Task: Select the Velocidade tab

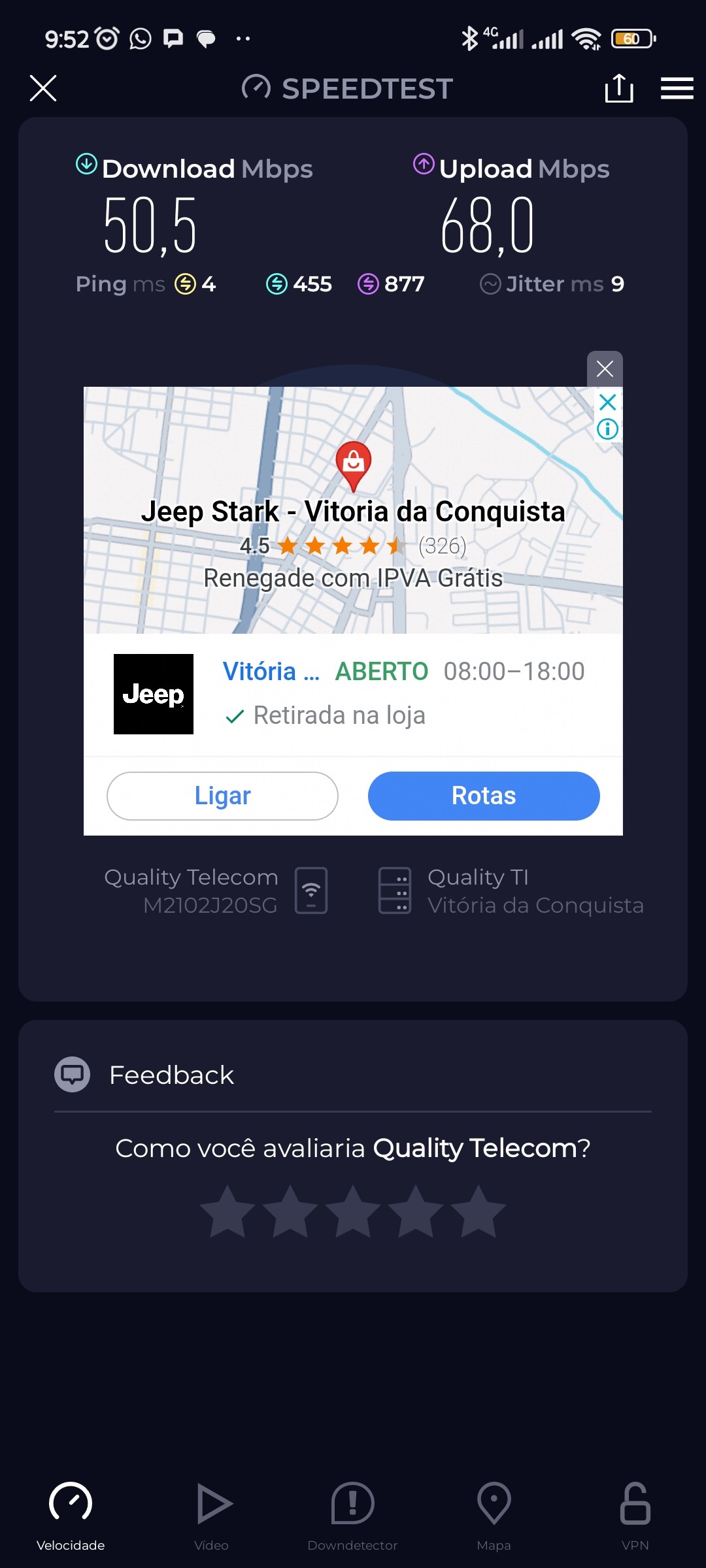Action: (71, 1516)
